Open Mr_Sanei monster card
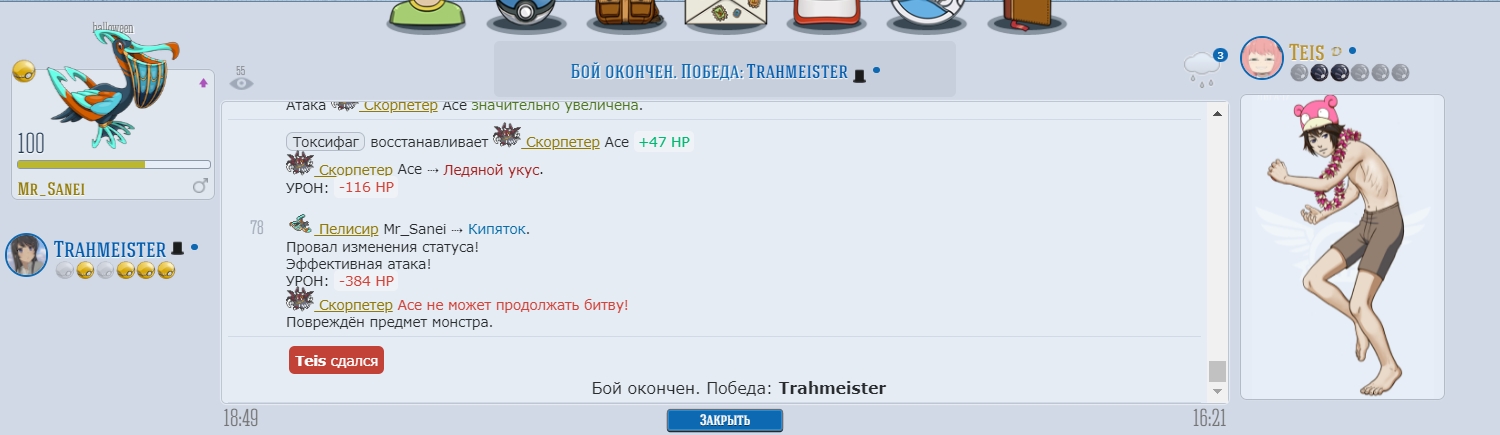 click(113, 130)
